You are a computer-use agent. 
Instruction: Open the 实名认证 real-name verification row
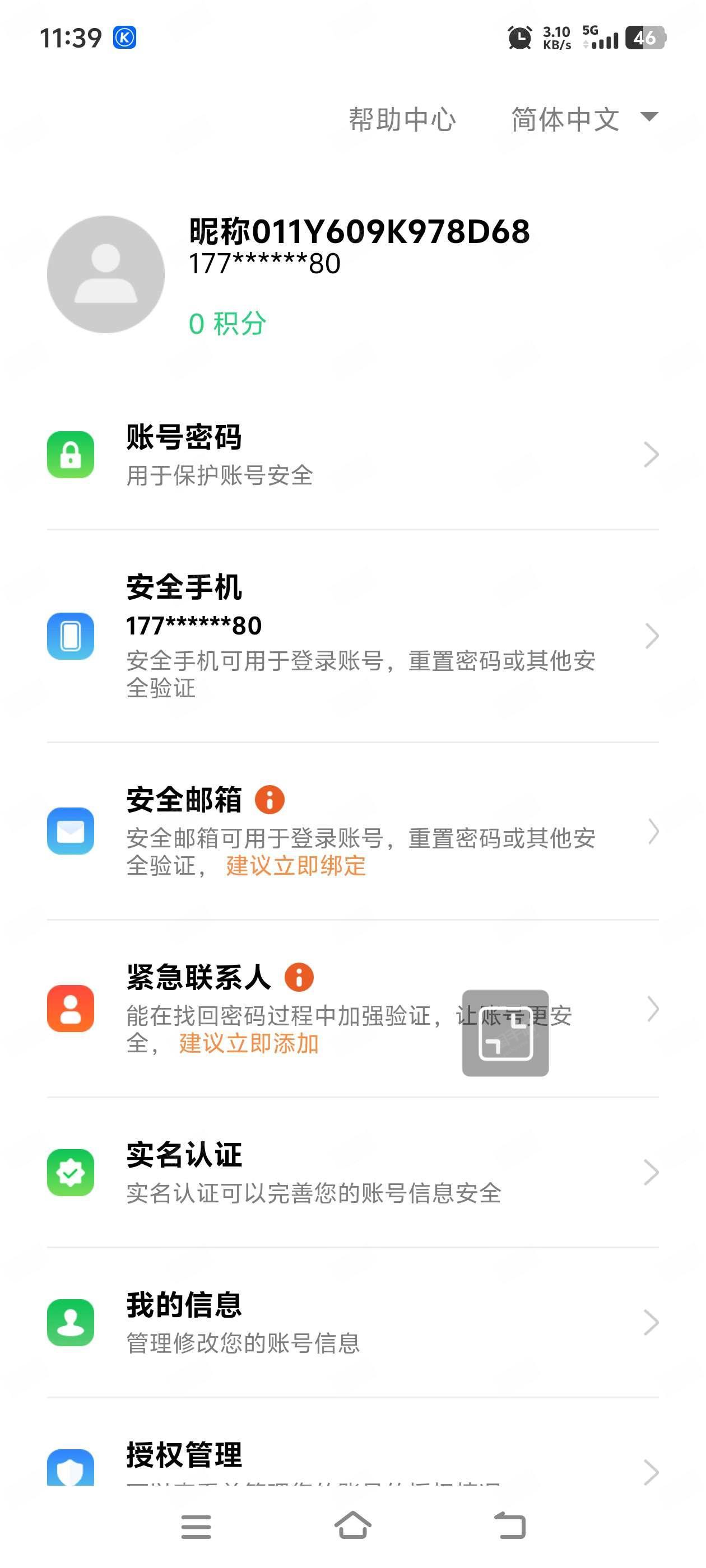[x=352, y=1172]
